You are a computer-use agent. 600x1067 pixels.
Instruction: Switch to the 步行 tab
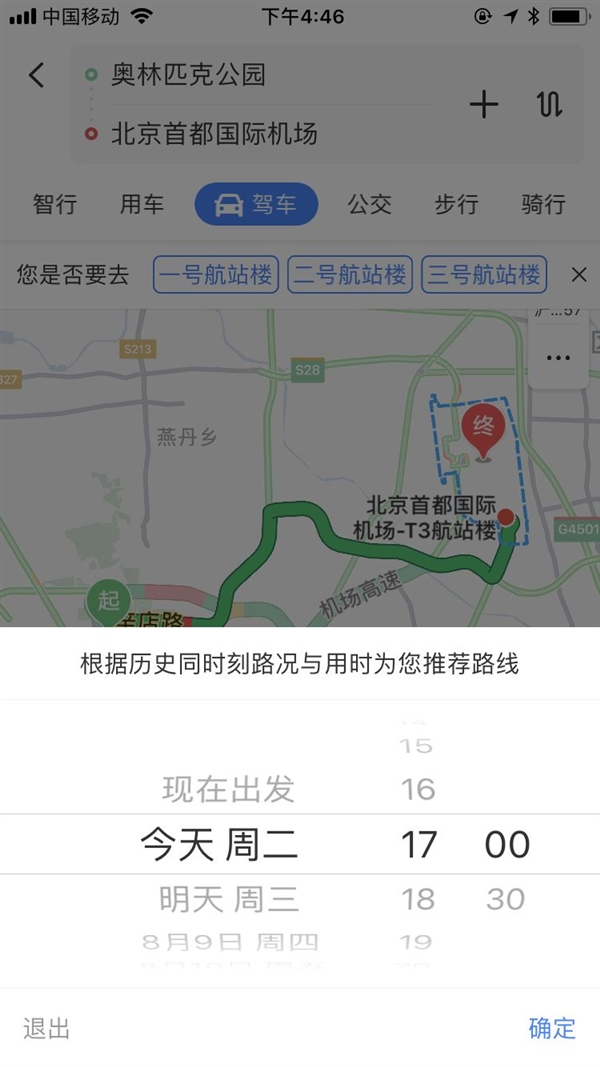point(456,205)
